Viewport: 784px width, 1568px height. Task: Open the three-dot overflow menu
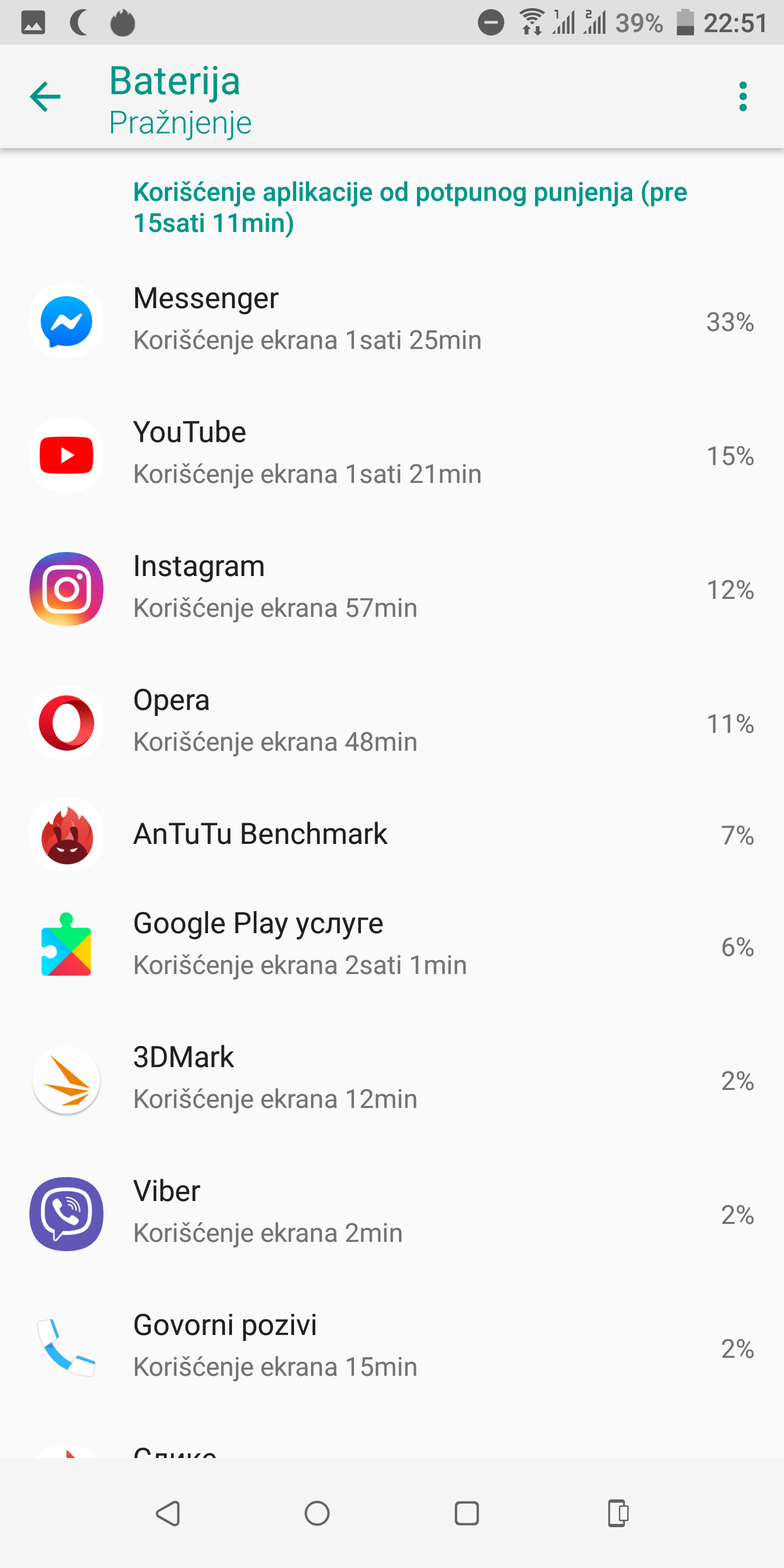[743, 97]
